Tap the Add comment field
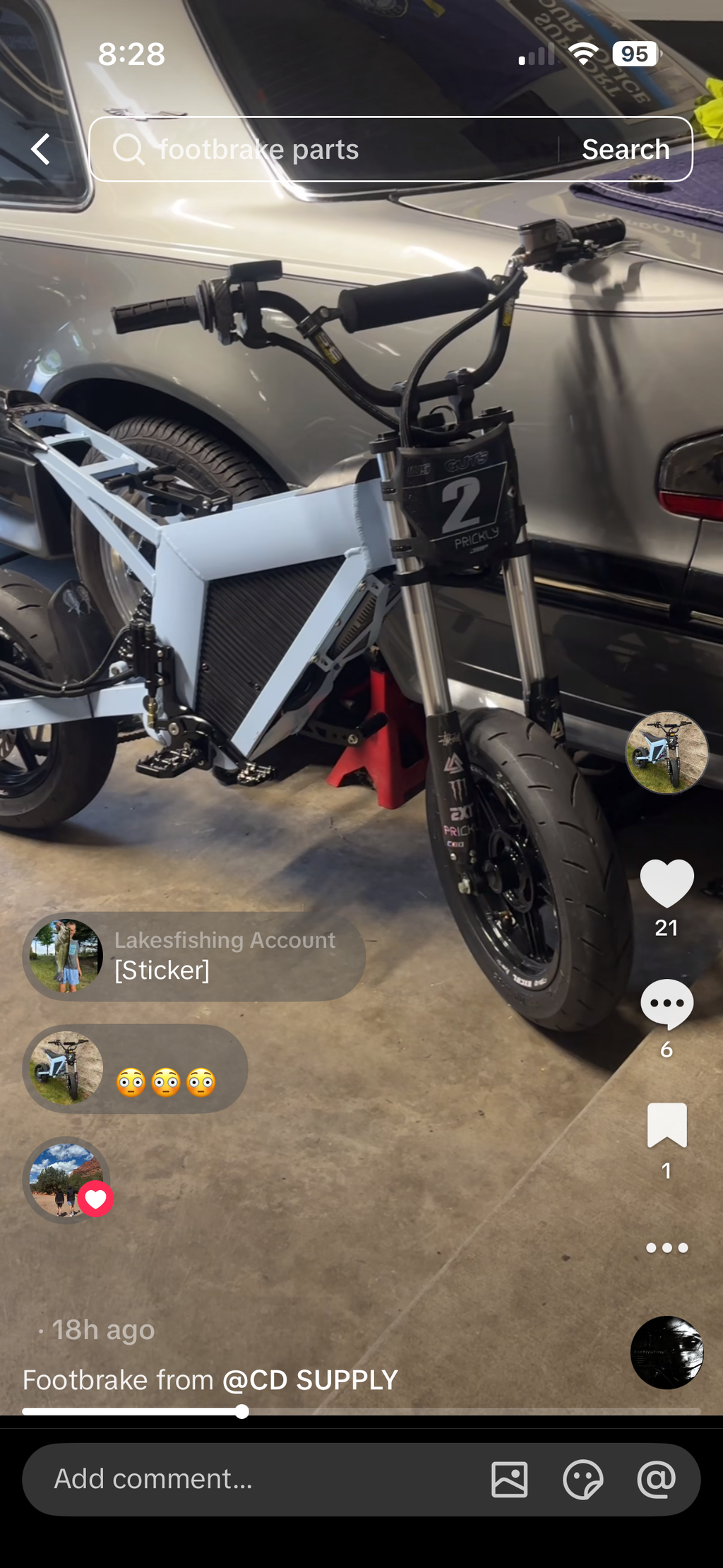 [x=254, y=1479]
